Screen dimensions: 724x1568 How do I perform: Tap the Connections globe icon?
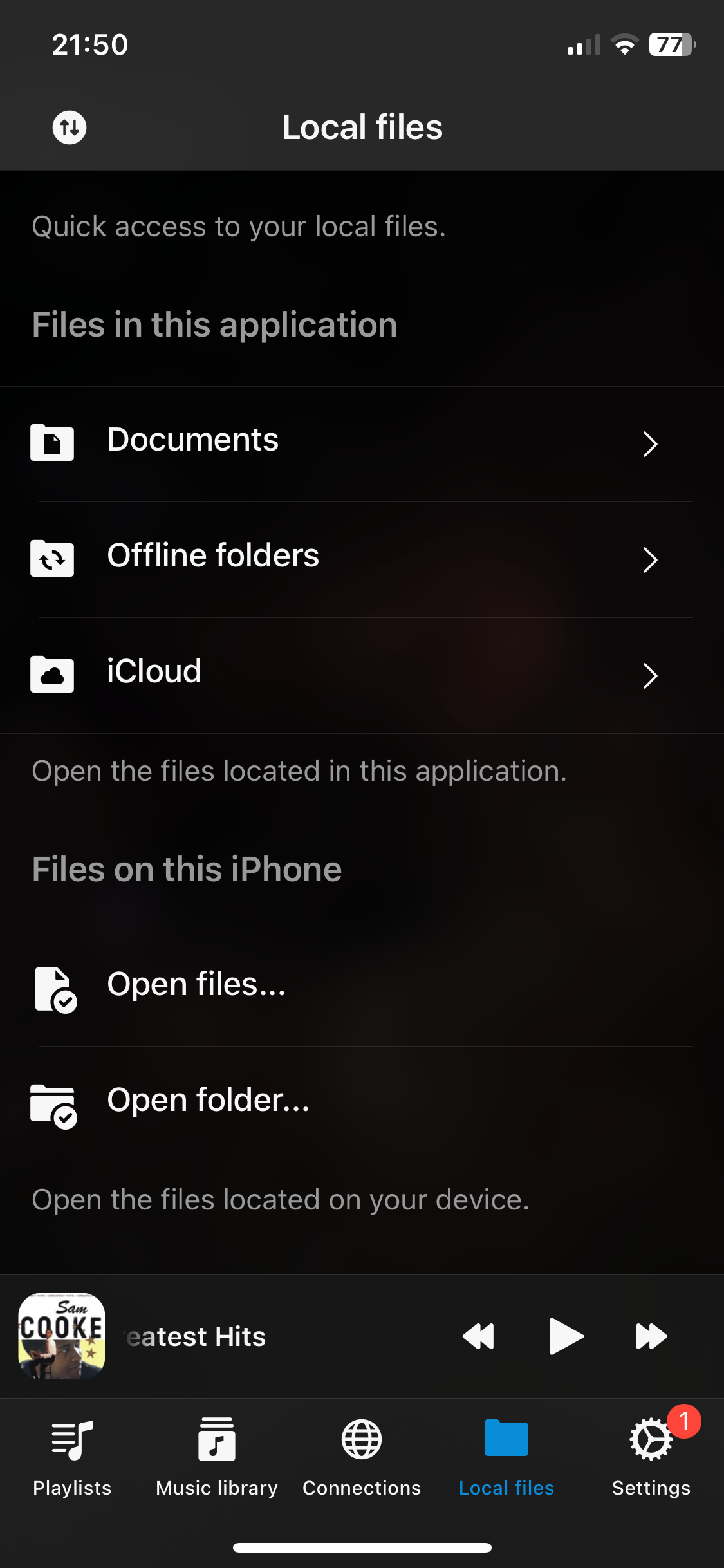pos(362,1440)
